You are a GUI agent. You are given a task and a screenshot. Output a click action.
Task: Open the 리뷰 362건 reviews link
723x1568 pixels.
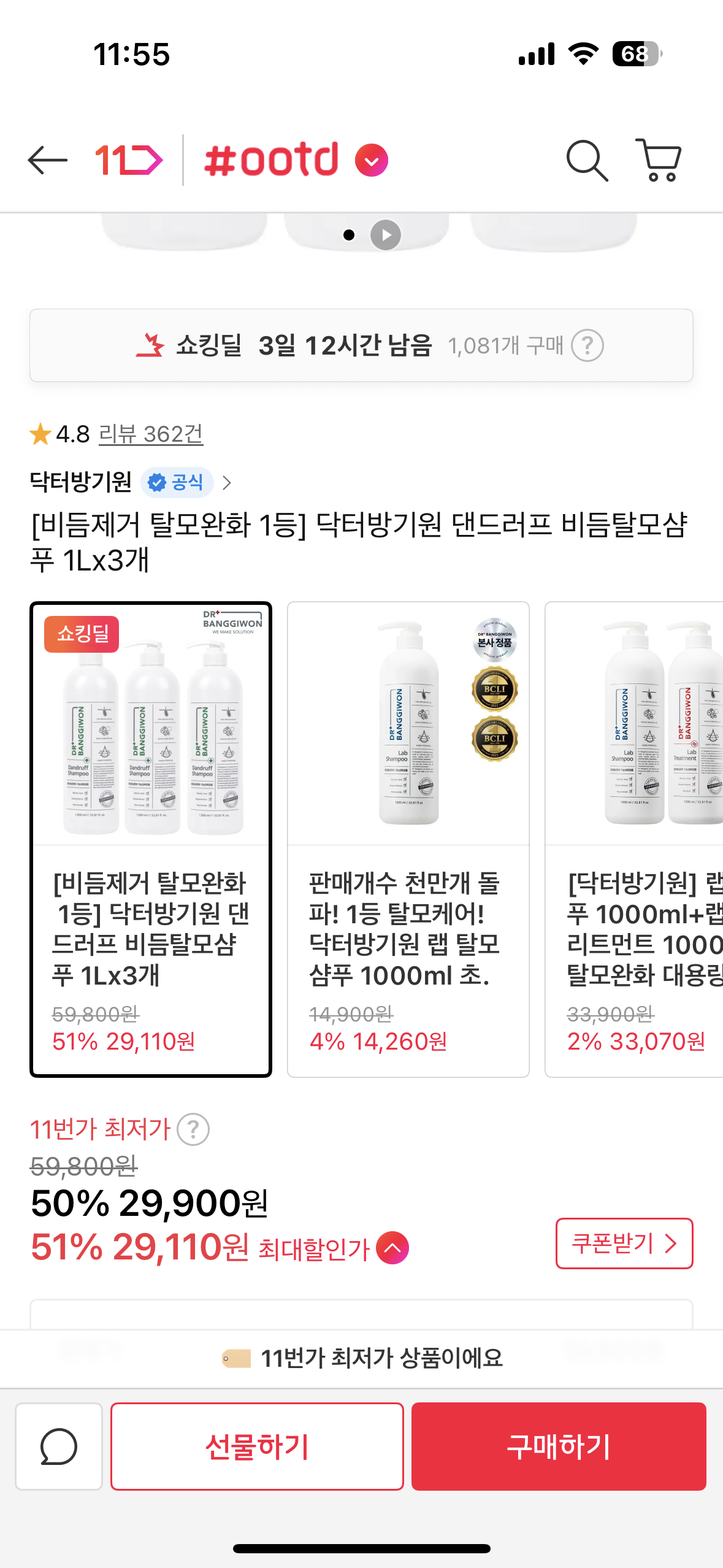pos(151,434)
